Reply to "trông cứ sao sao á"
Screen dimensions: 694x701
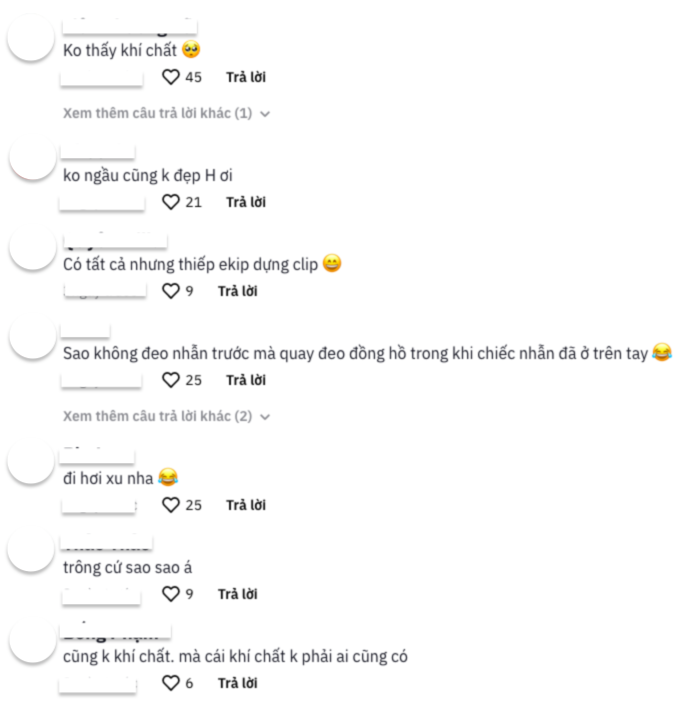[x=237, y=594]
